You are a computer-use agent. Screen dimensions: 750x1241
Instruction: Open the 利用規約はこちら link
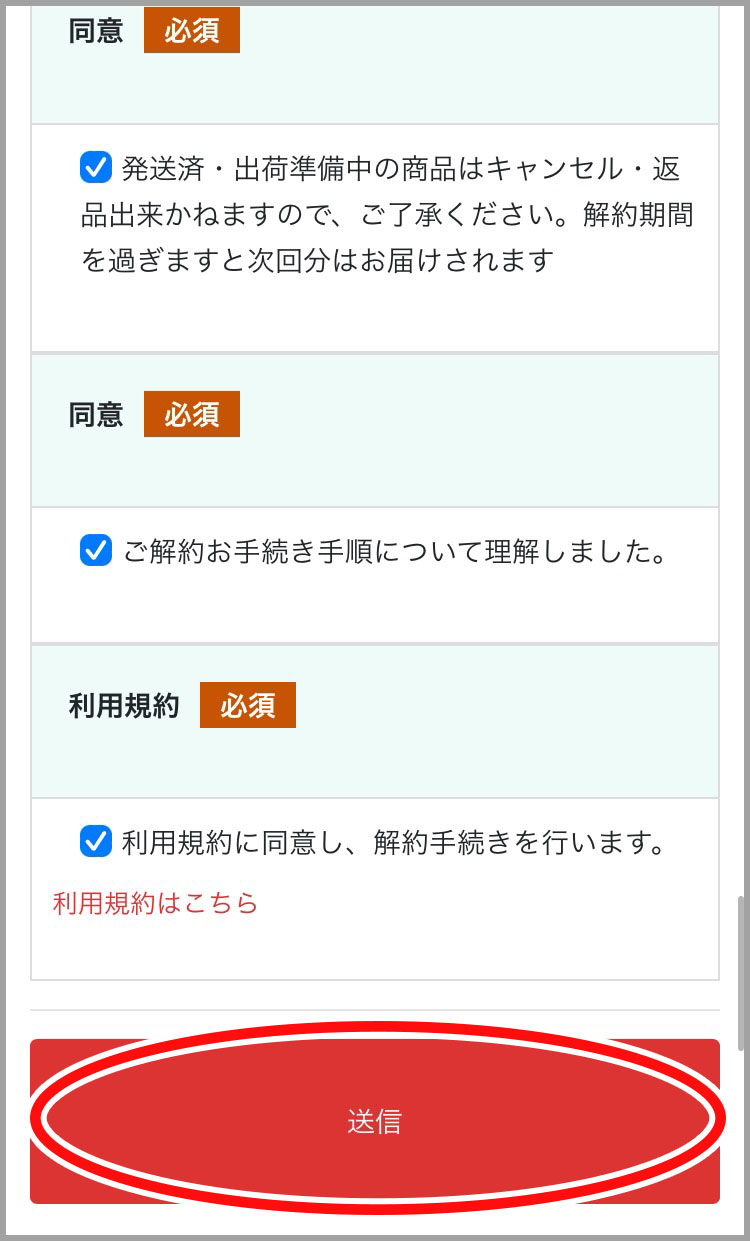pos(155,904)
